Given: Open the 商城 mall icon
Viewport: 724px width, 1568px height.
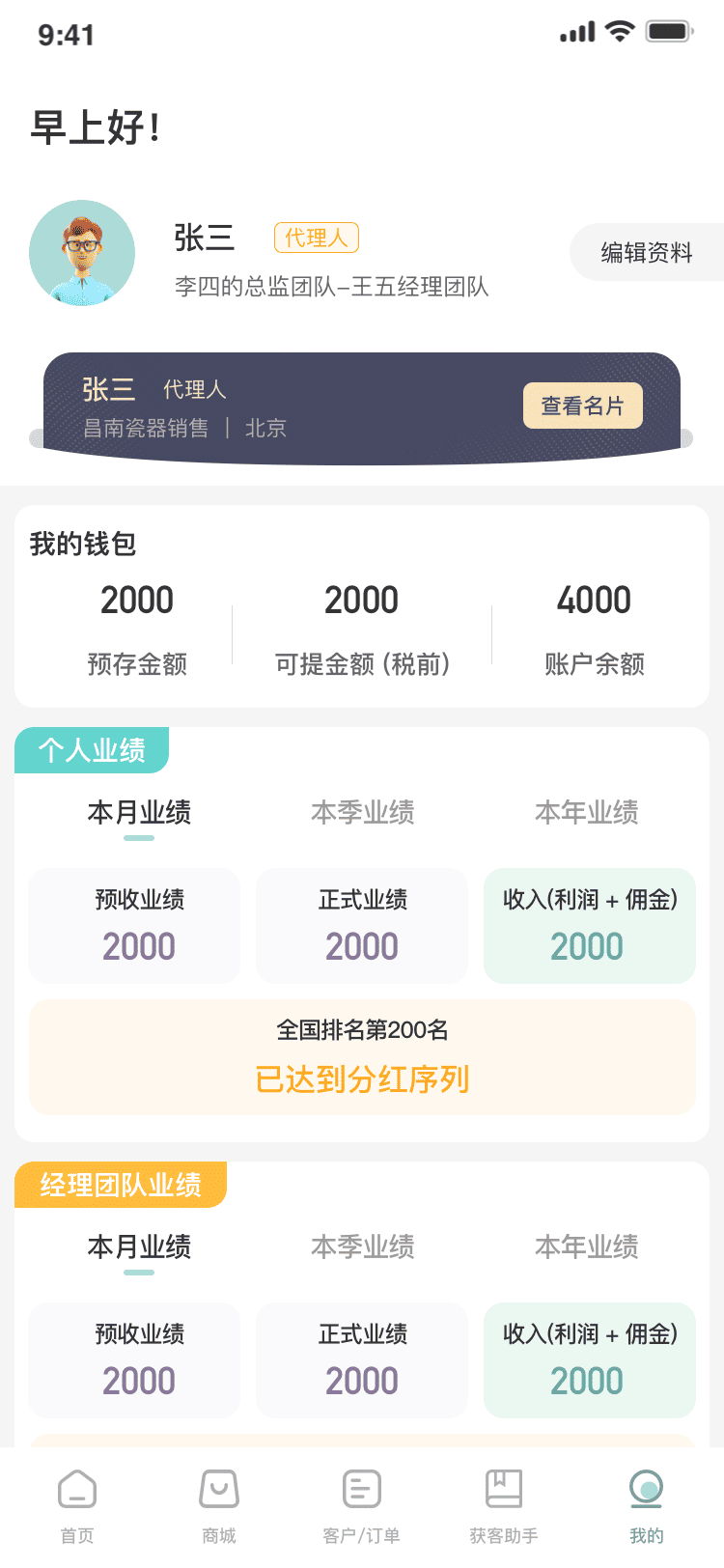Looking at the screenshot, I should pos(218,1490).
